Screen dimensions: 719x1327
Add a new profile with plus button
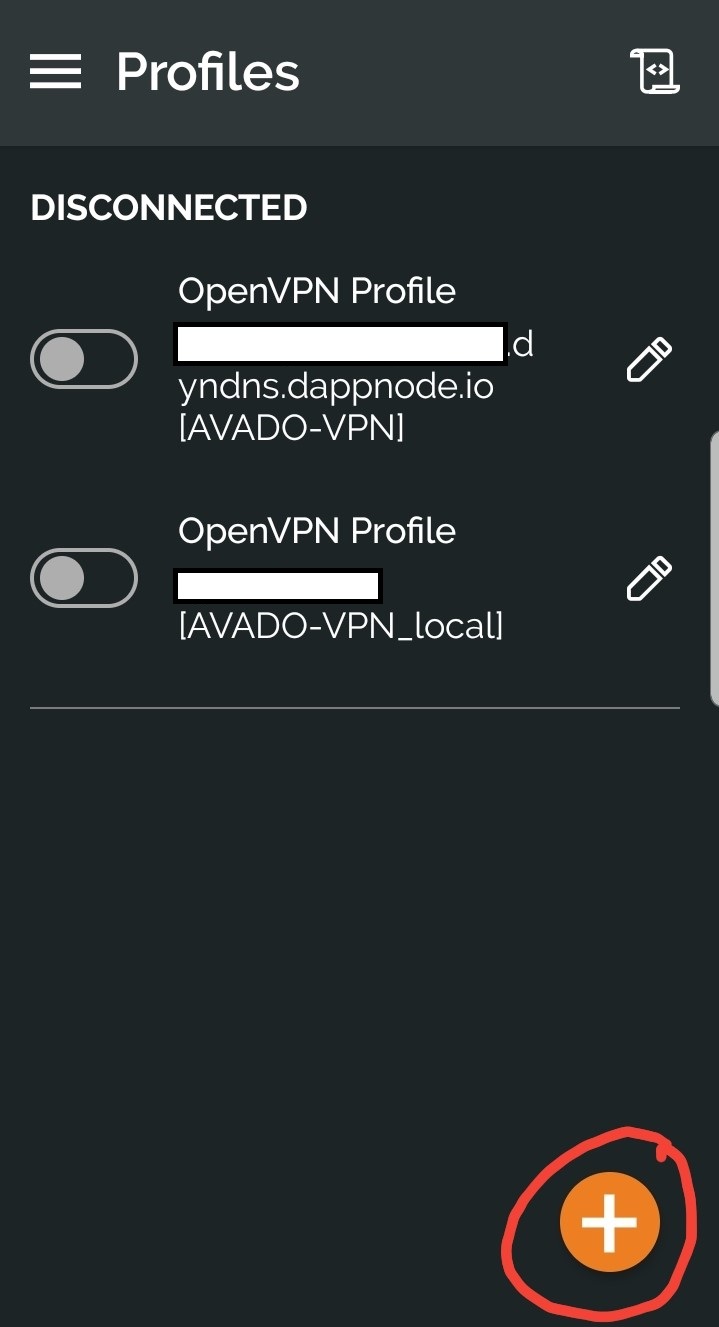click(x=610, y=1222)
